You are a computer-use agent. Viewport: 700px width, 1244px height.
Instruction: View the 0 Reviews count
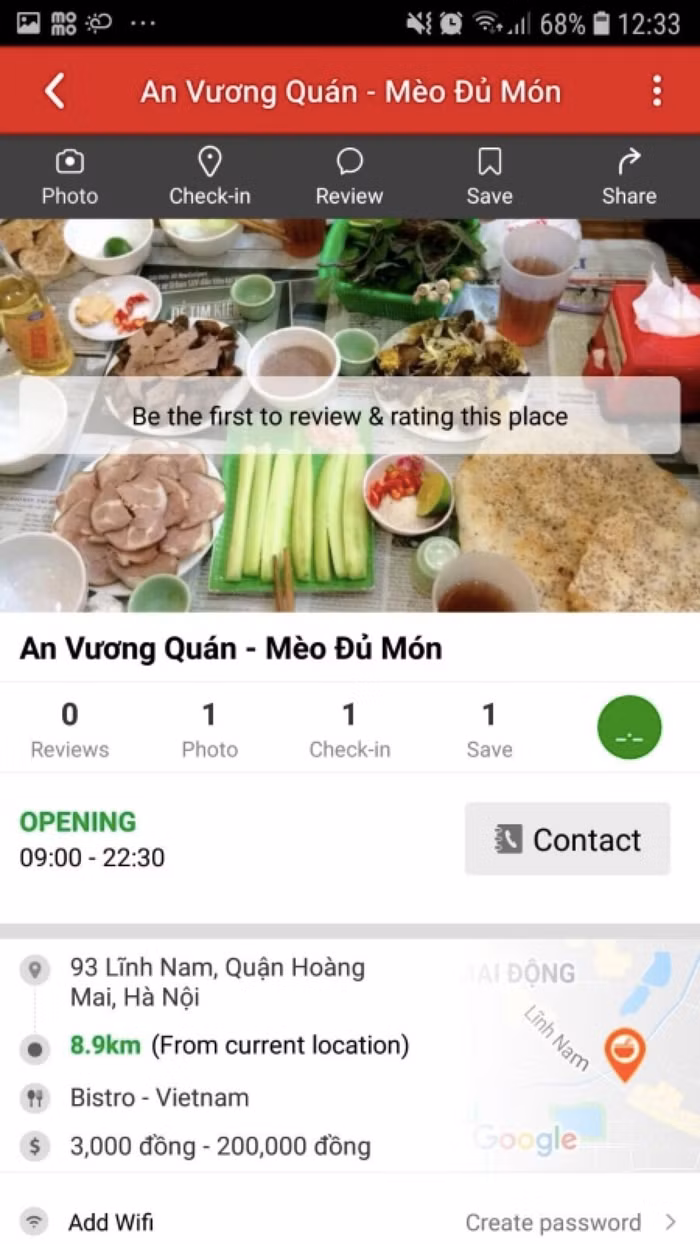[70, 729]
